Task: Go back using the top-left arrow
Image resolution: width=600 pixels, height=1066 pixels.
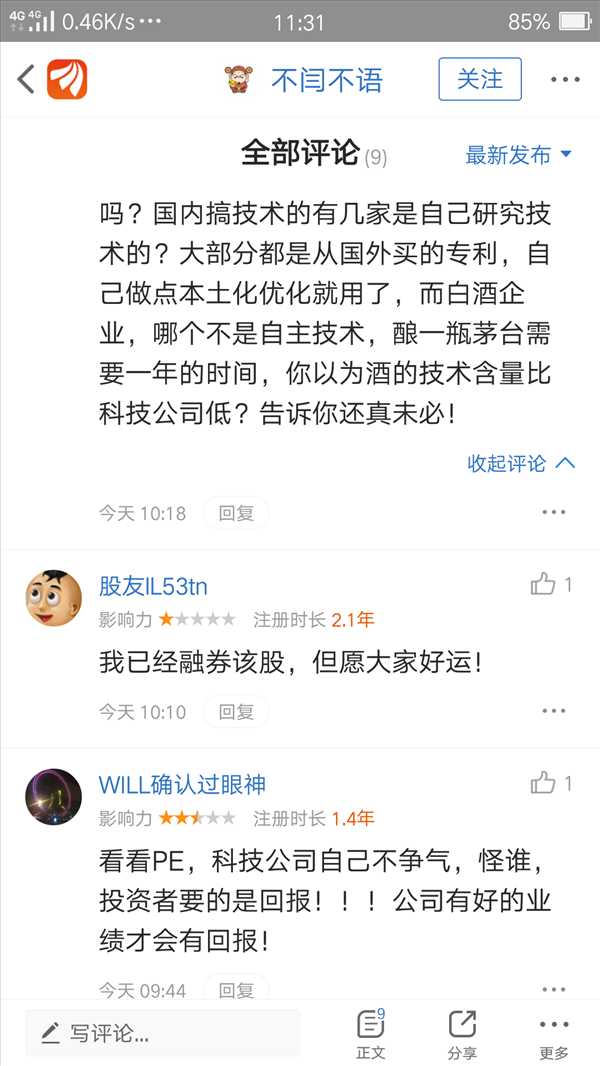Action: click(26, 80)
